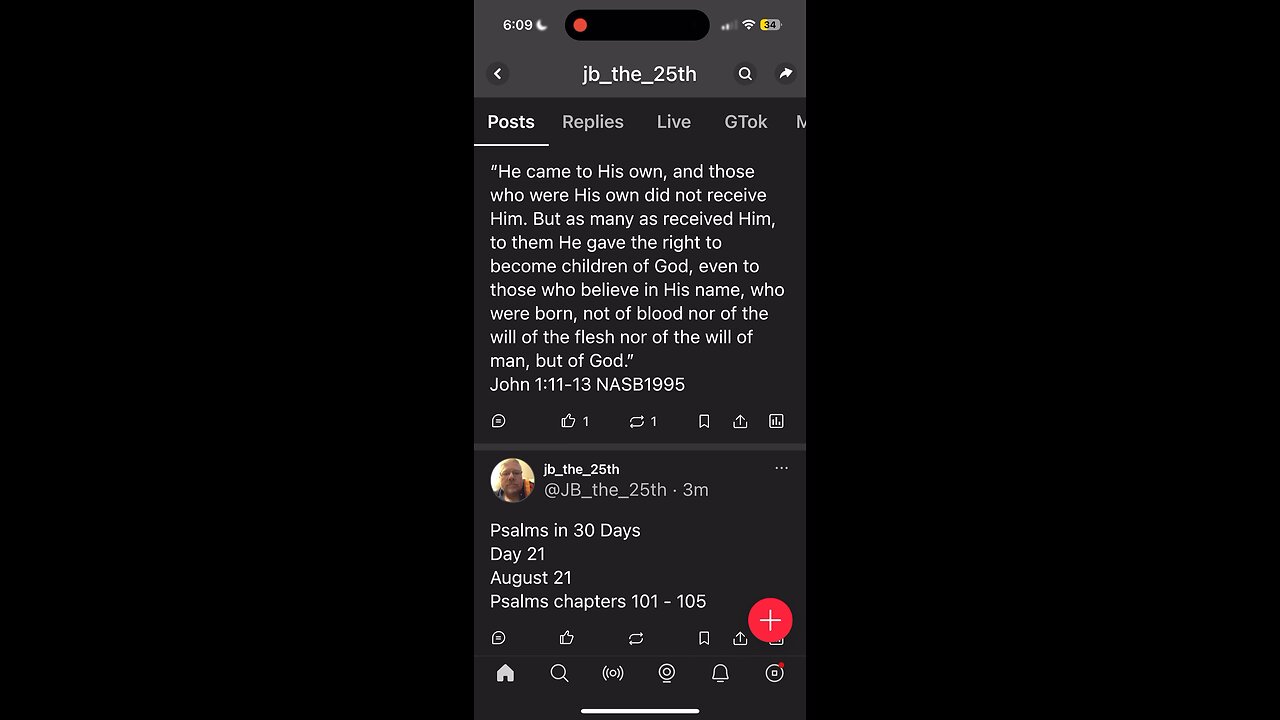Create a new post with the plus button
The height and width of the screenshot is (720, 1280).
pos(770,621)
